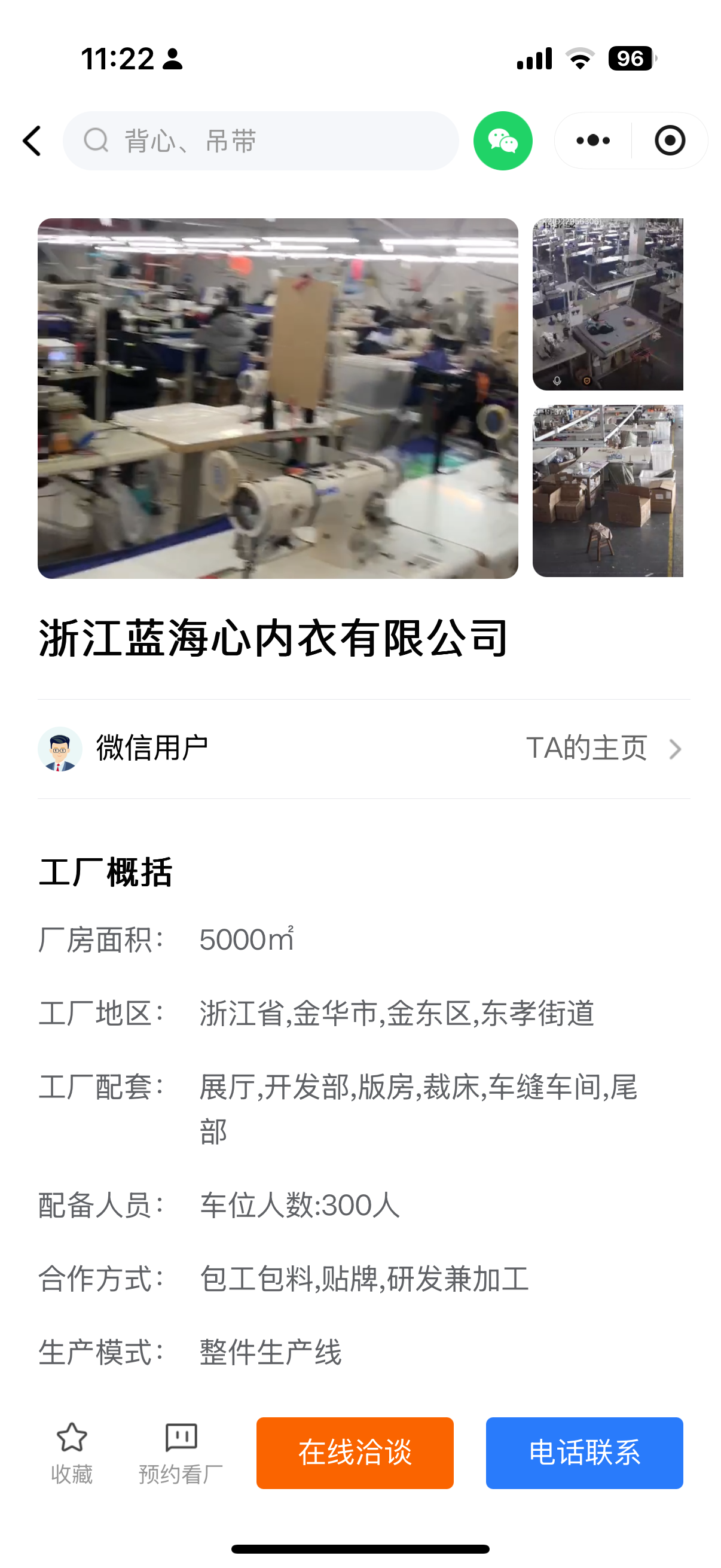Go back using the top-left arrow
Viewport: 721px width, 1568px height.
[32, 141]
